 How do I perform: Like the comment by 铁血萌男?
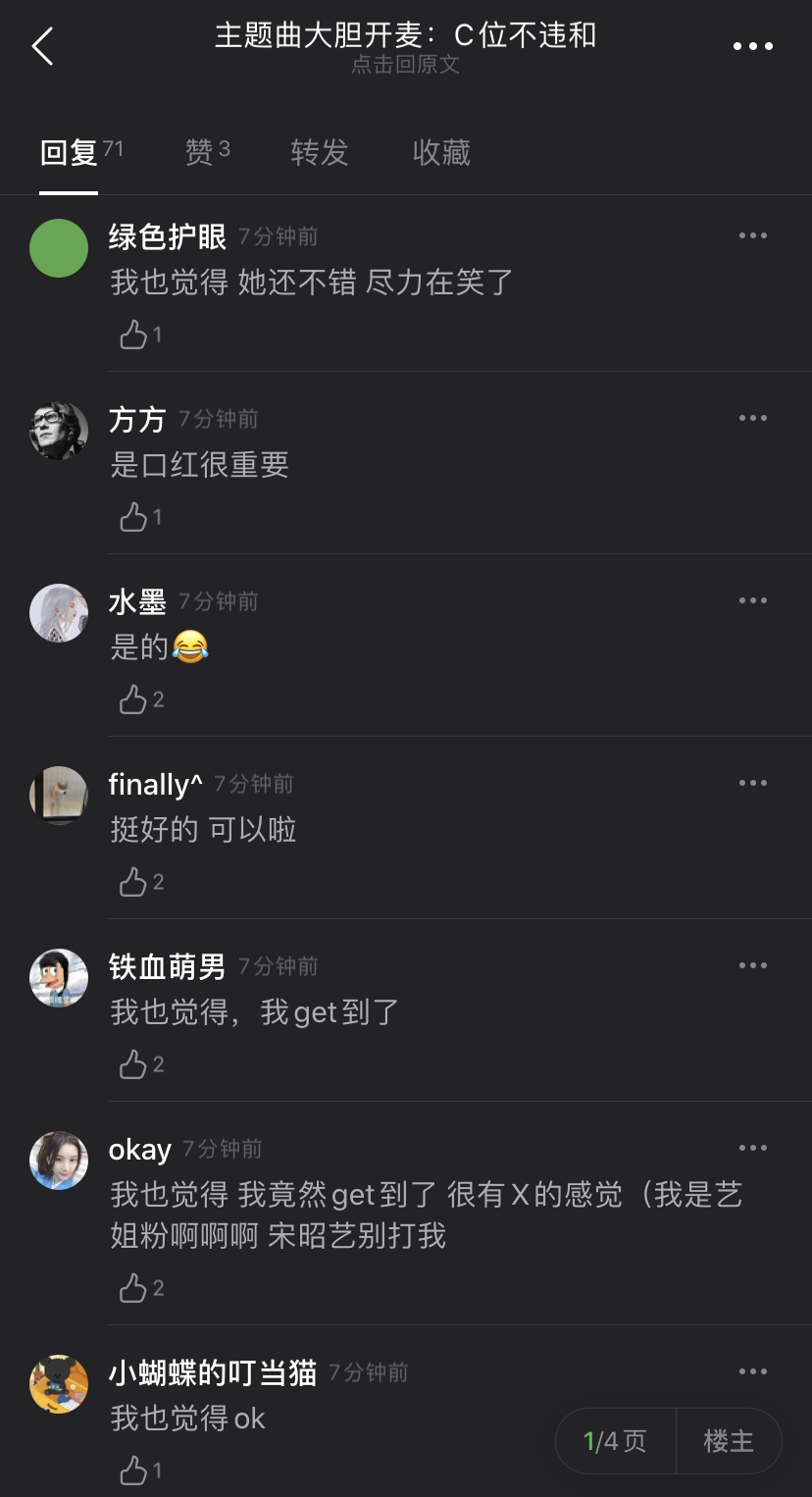point(141,1064)
